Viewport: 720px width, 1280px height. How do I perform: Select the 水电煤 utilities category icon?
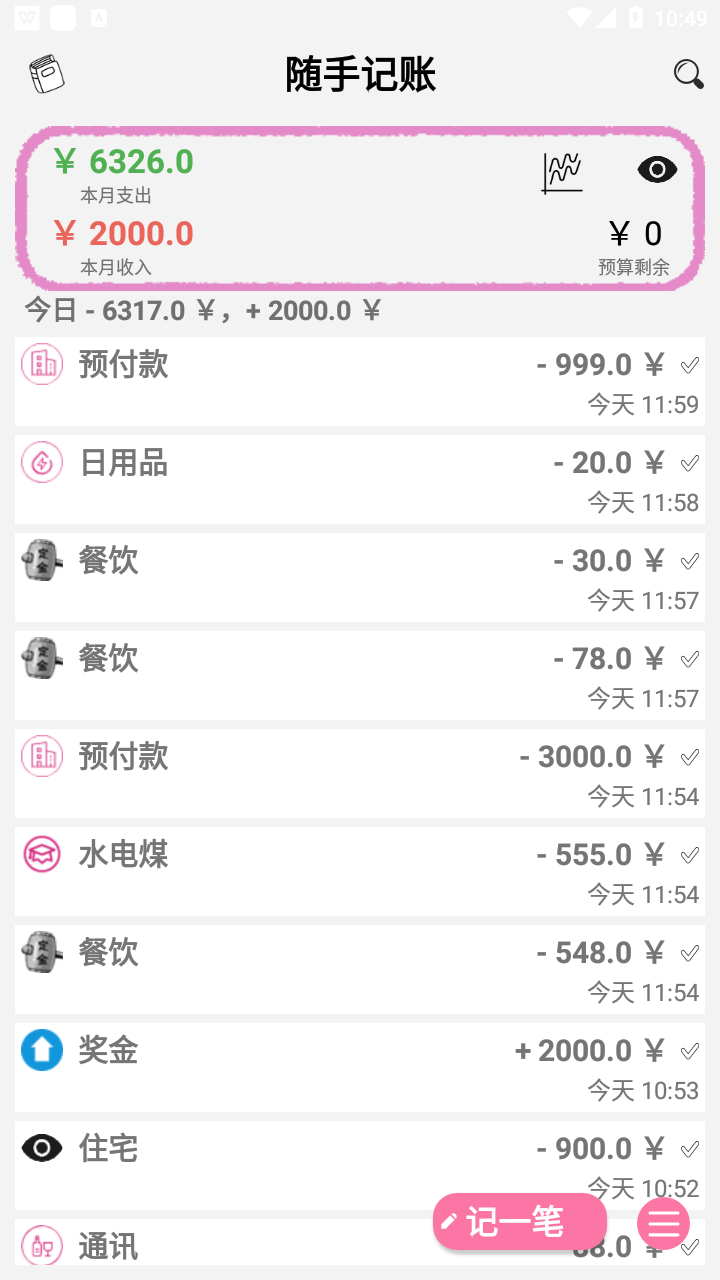tap(42, 854)
